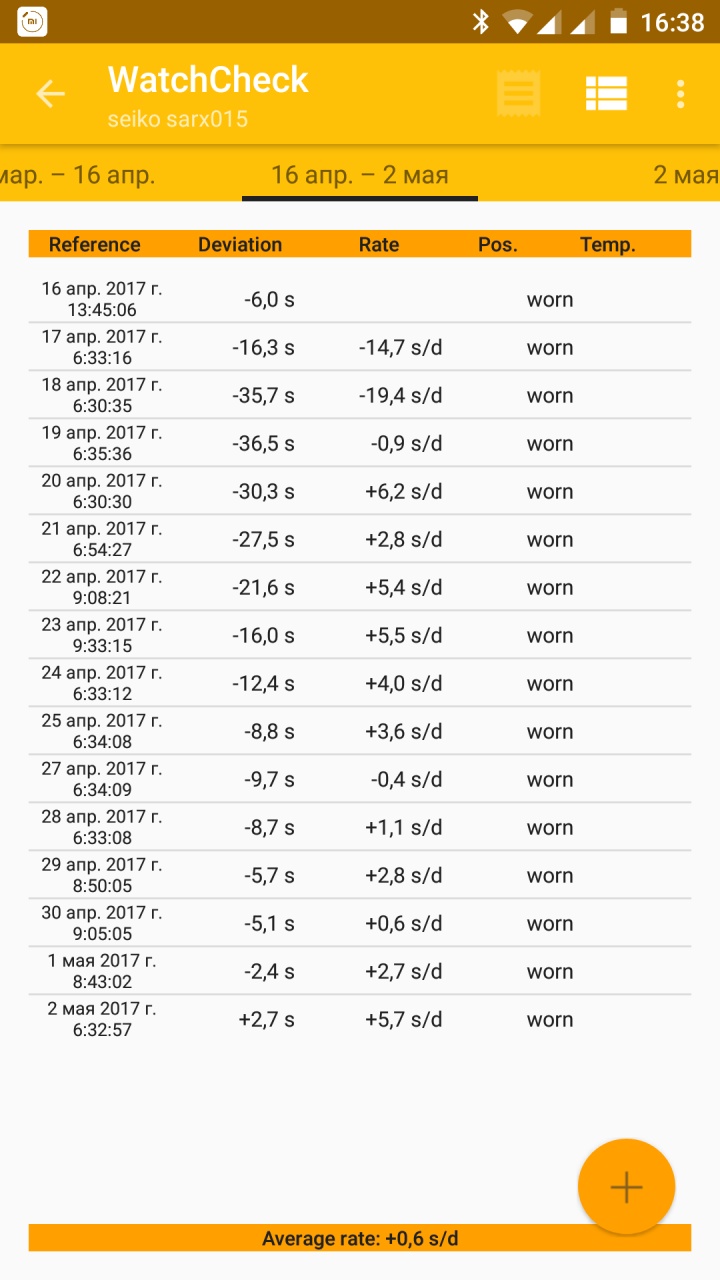Open the 27 апр. 2017 log entry
Image resolution: width=720 pixels, height=1280 pixels.
coord(360,779)
